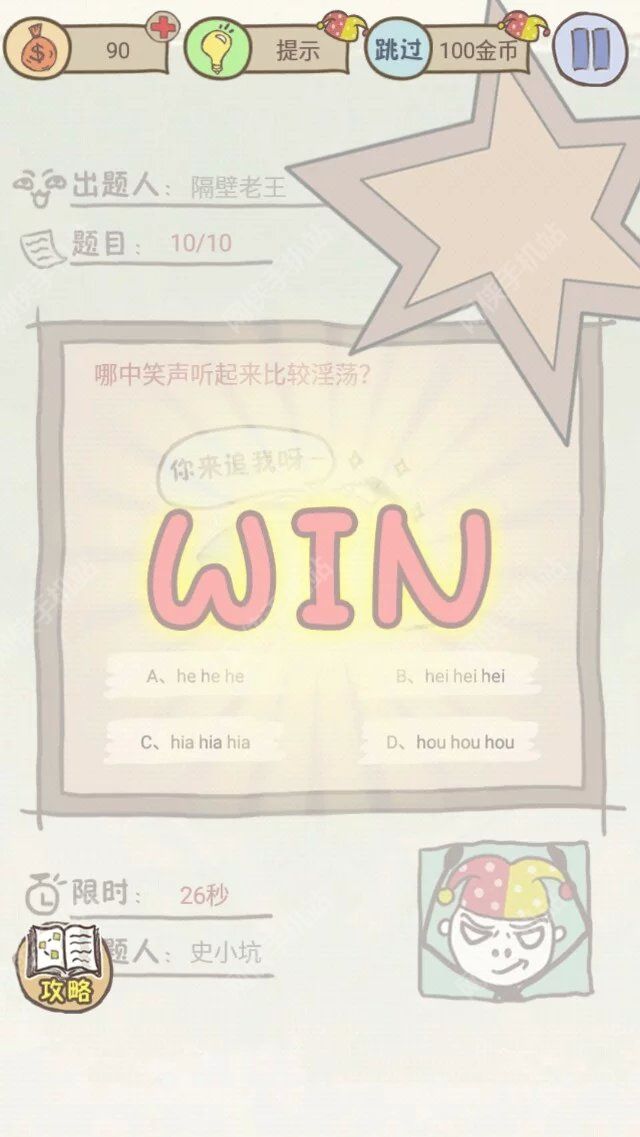The width and height of the screenshot is (640, 1137).
Task: Add more coins with the red plus
Action: click(161, 27)
